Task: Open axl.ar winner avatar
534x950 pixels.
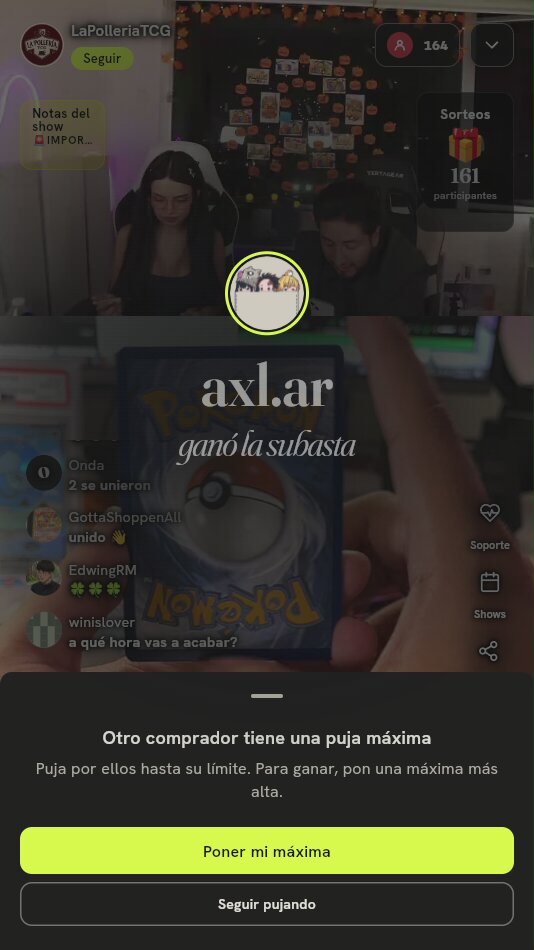Action: [x=267, y=293]
